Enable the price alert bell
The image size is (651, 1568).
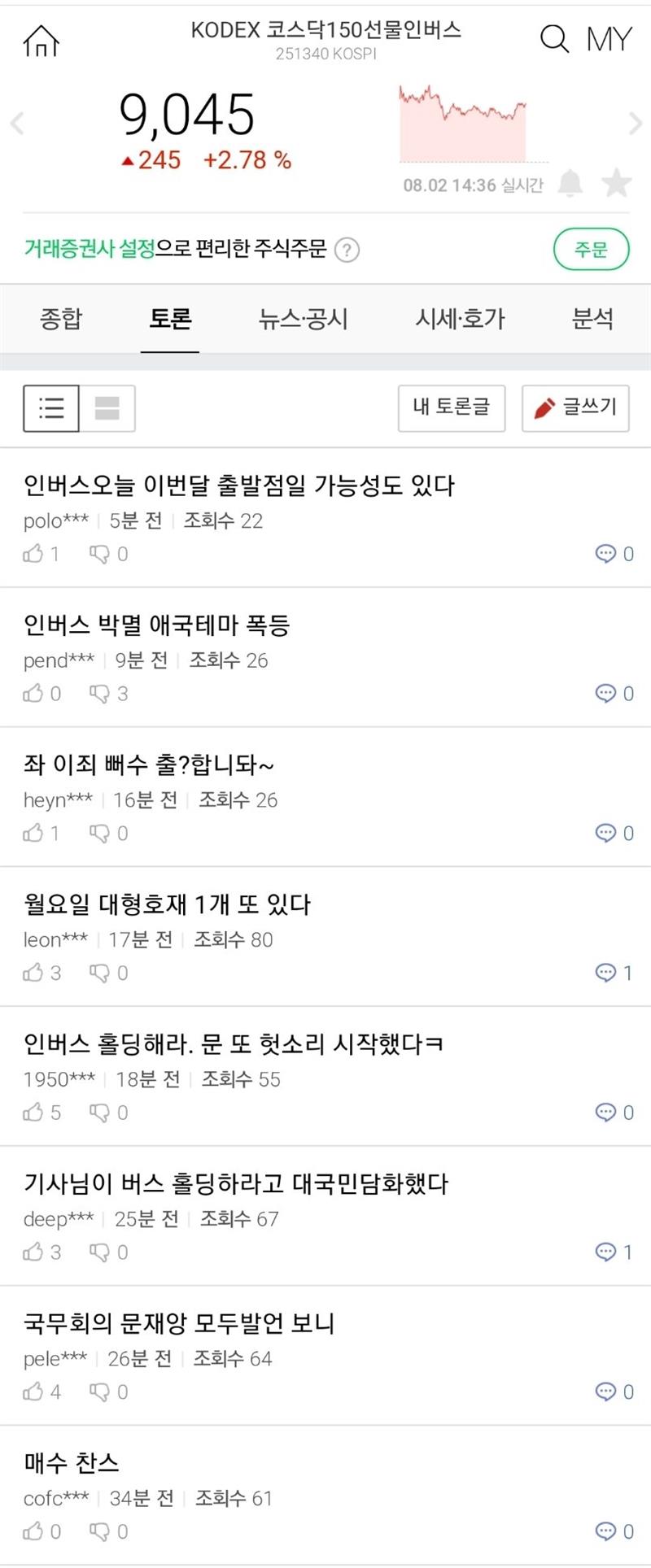tap(570, 184)
